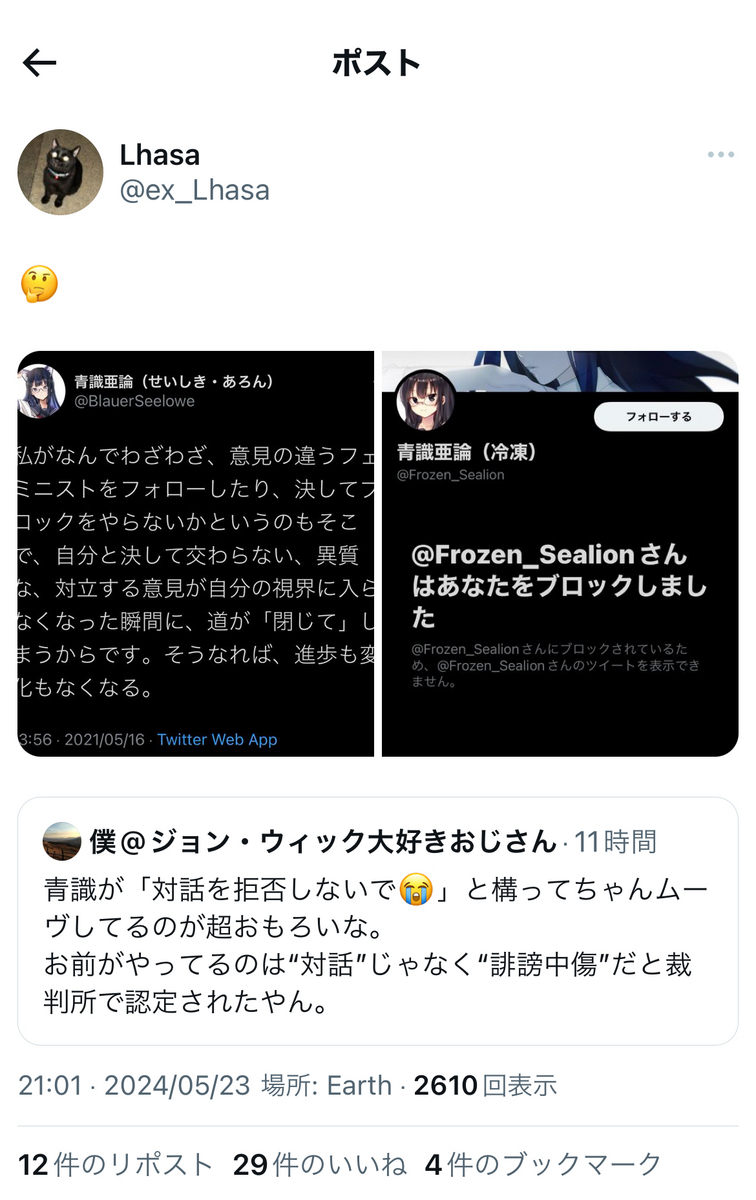
Task: View the 29 likes list
Action: [x=319, y=1165]
